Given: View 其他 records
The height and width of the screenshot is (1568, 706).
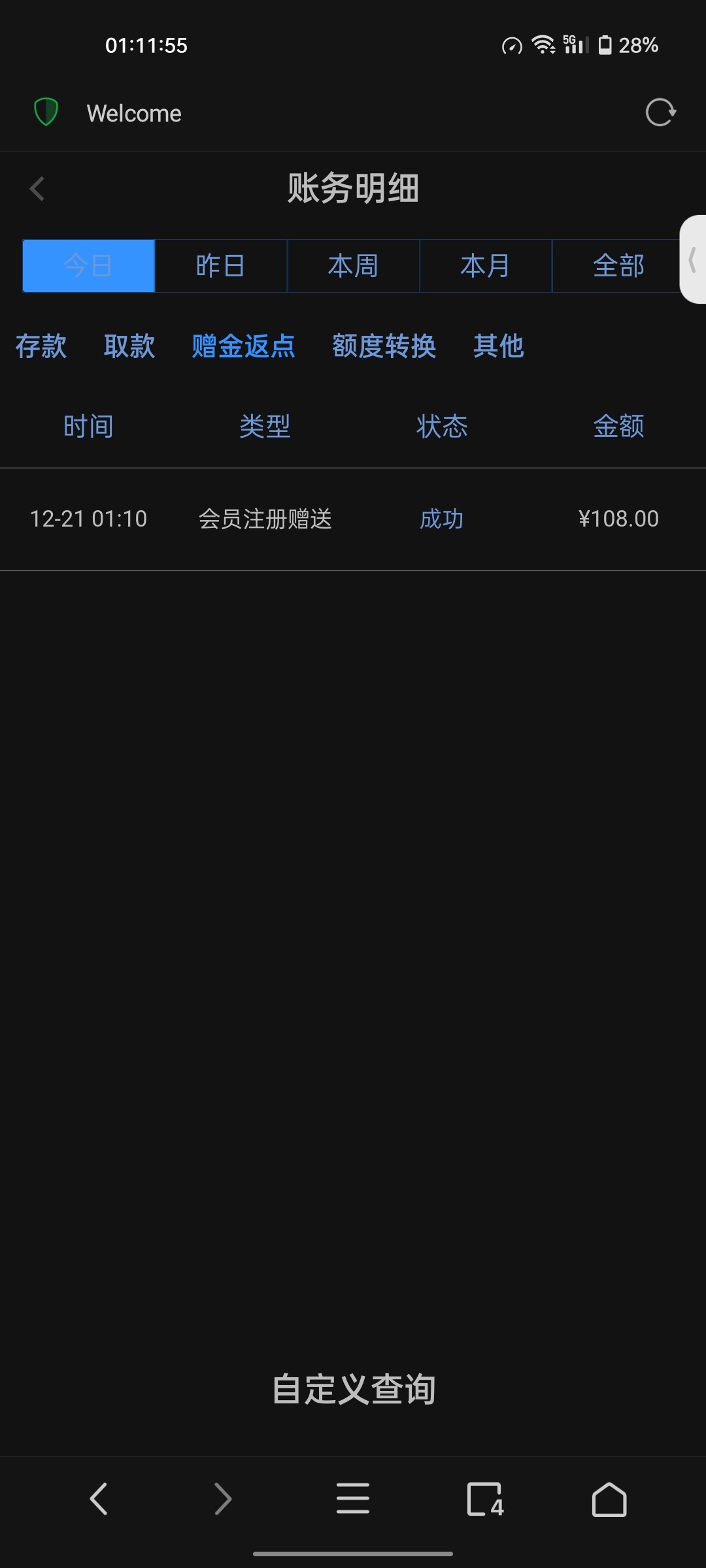Looking at the screenshot, I should (499, 346).
